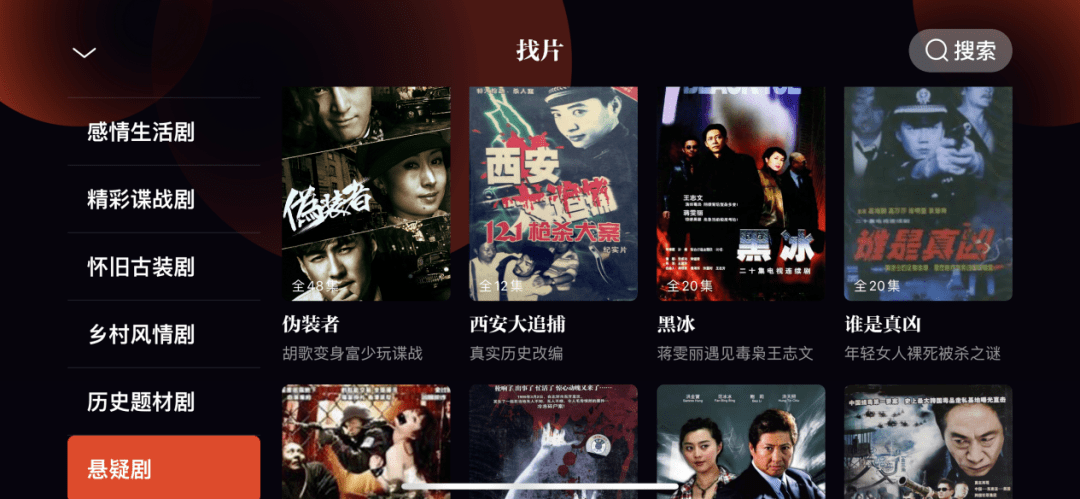Viewport: 1080px width, 499px height.
Task: Collapse the page with the down chevron
Action: click(x=85, y=52)
